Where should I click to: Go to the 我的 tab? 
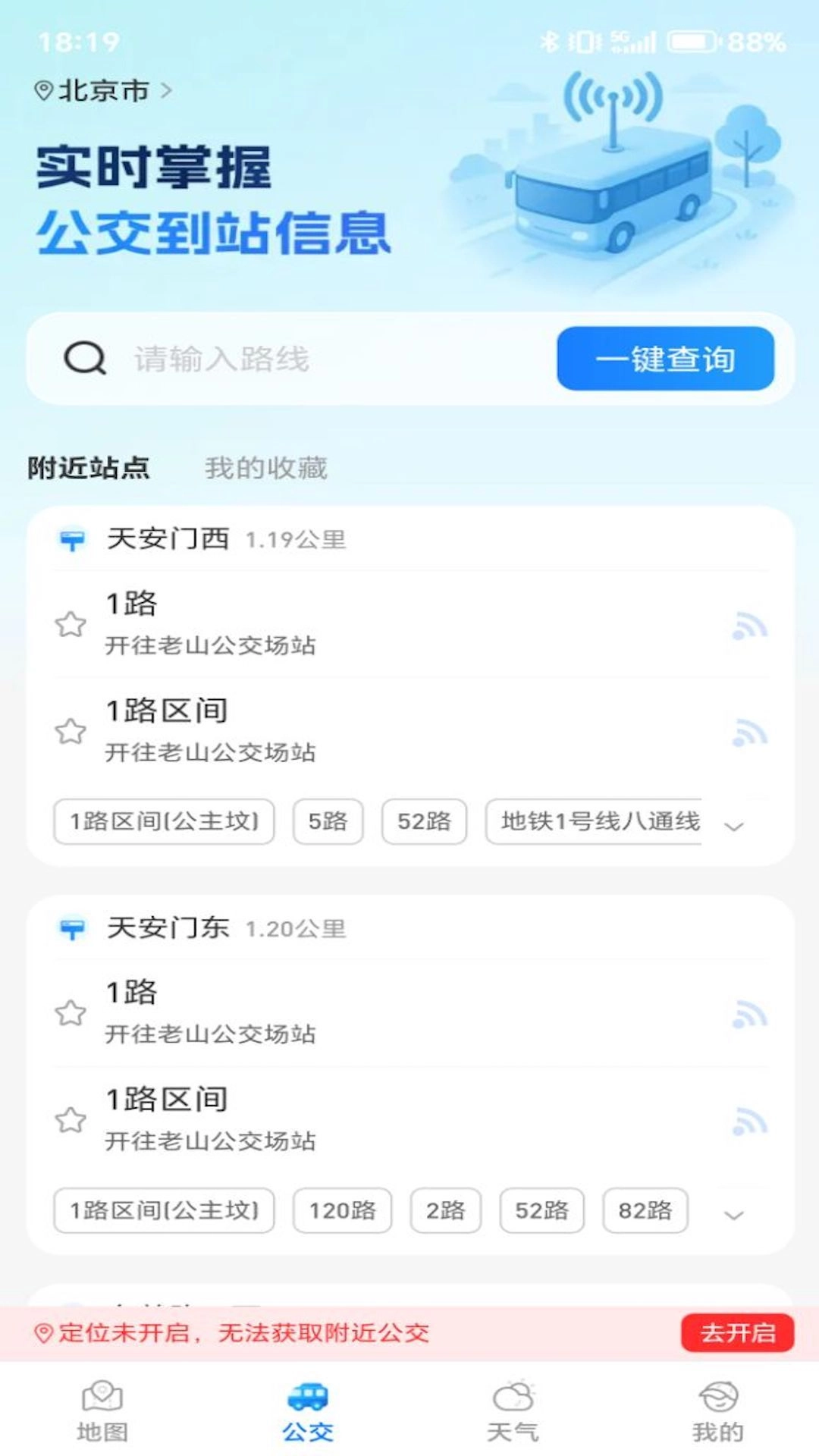click(717, 1410)
